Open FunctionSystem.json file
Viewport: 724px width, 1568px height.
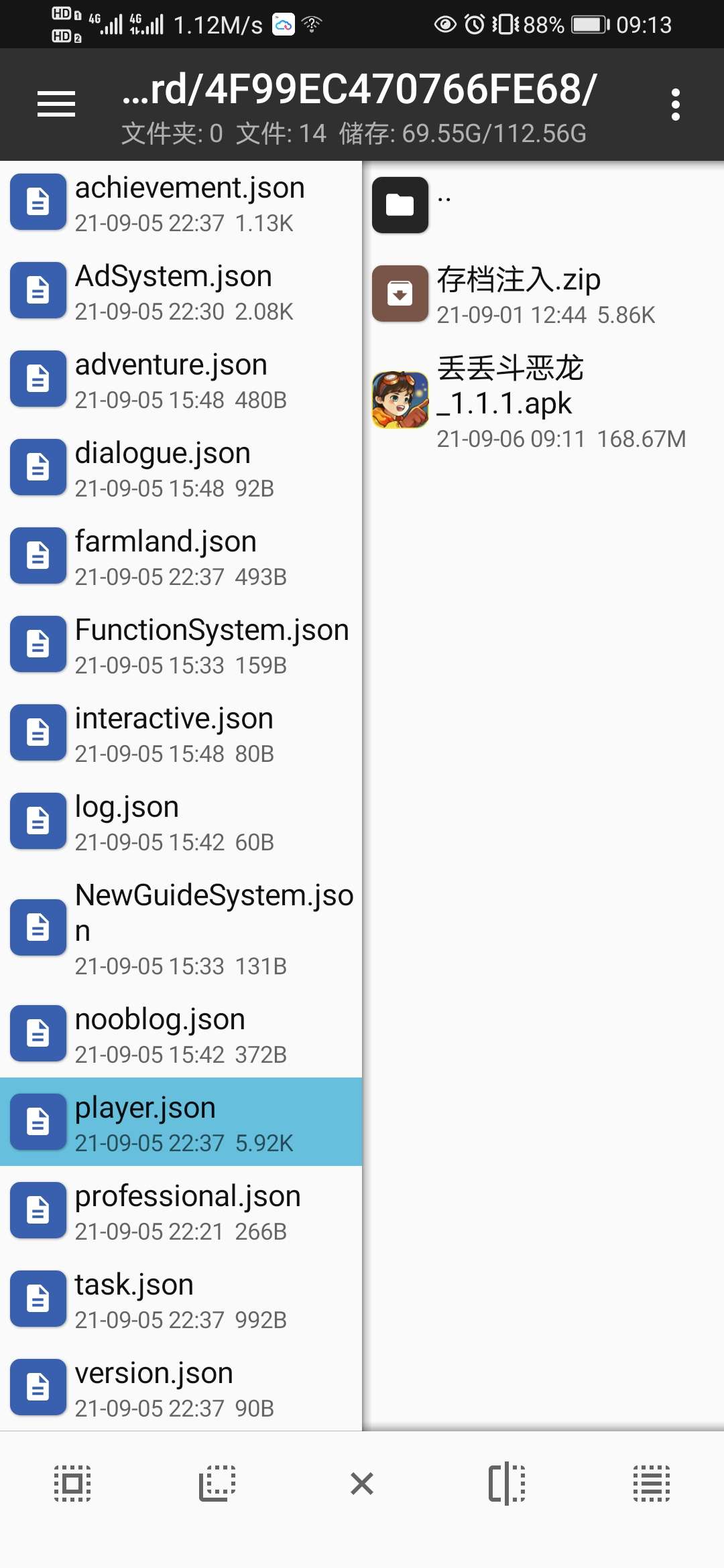coord(181,646)
